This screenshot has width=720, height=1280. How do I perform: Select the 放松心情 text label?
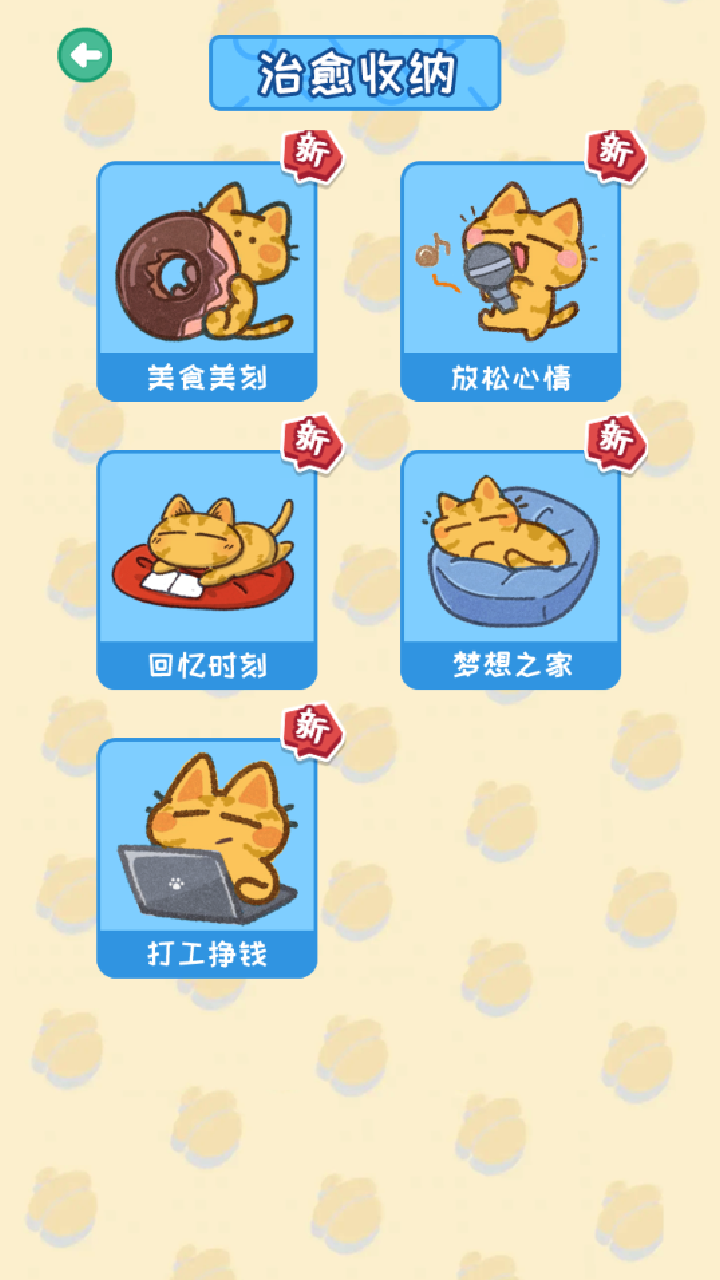tap(510, 379)
